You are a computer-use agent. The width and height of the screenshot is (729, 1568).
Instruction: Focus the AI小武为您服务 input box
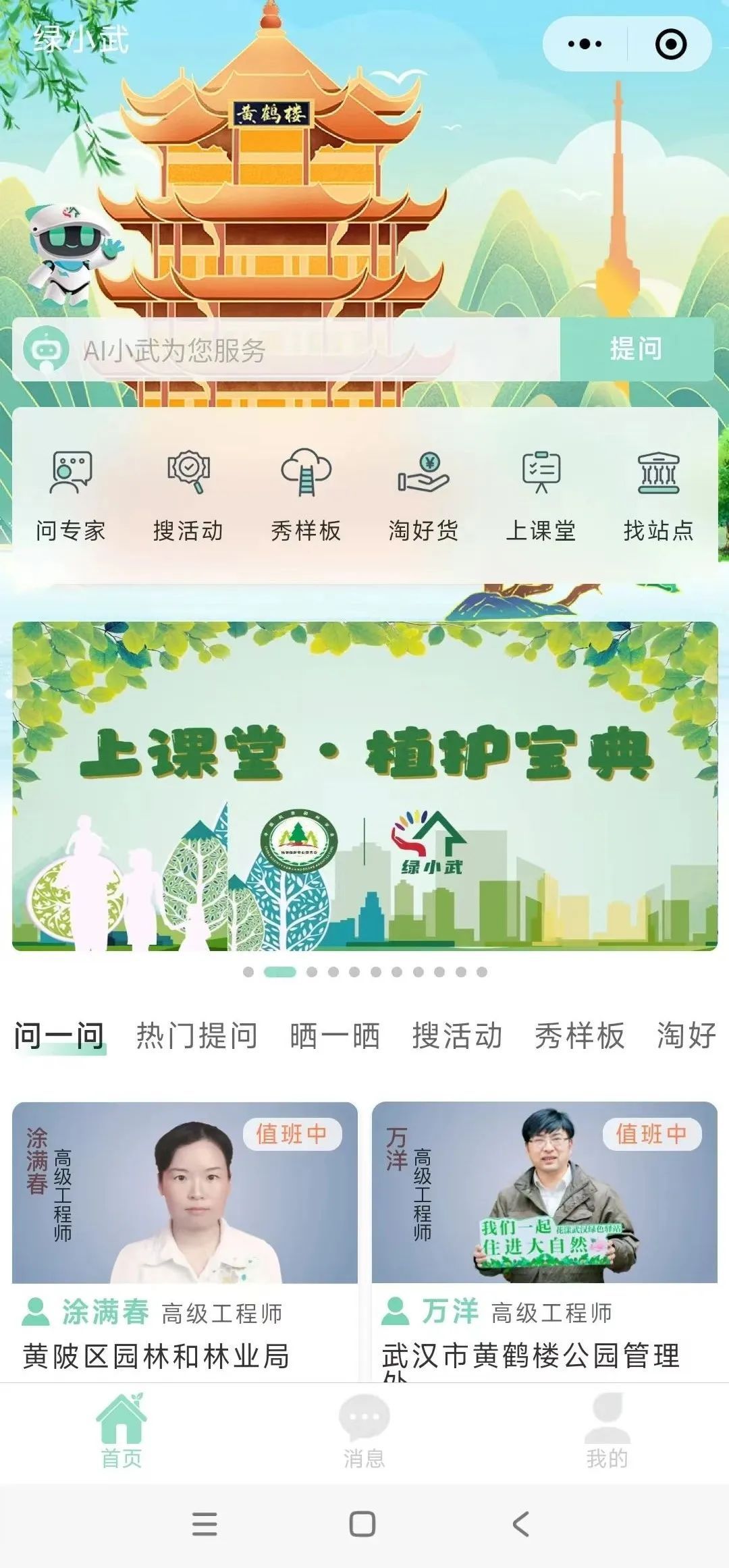point(286,350)
